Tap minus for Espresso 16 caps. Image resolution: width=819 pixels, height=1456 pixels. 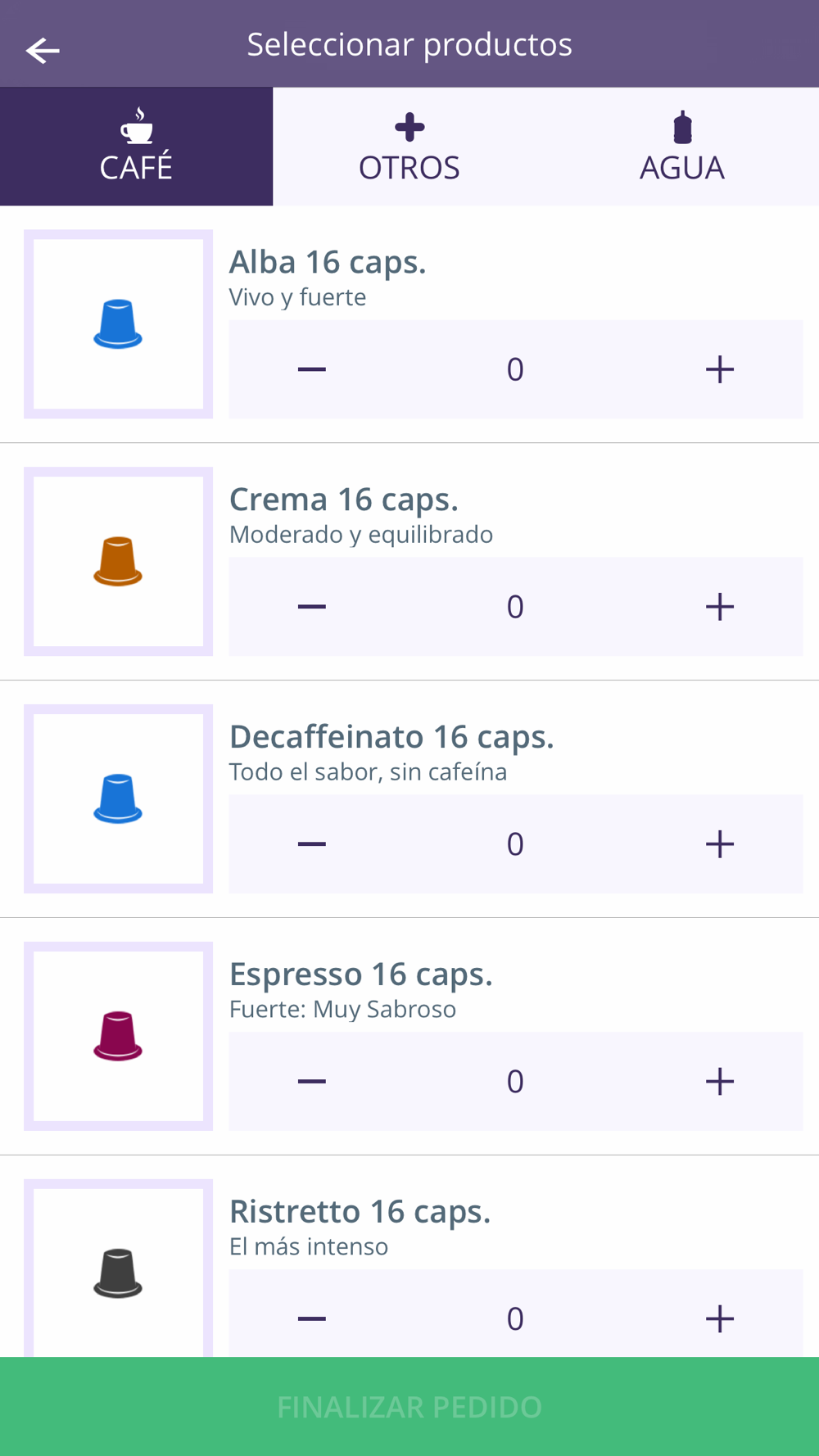click(312, 1082)
